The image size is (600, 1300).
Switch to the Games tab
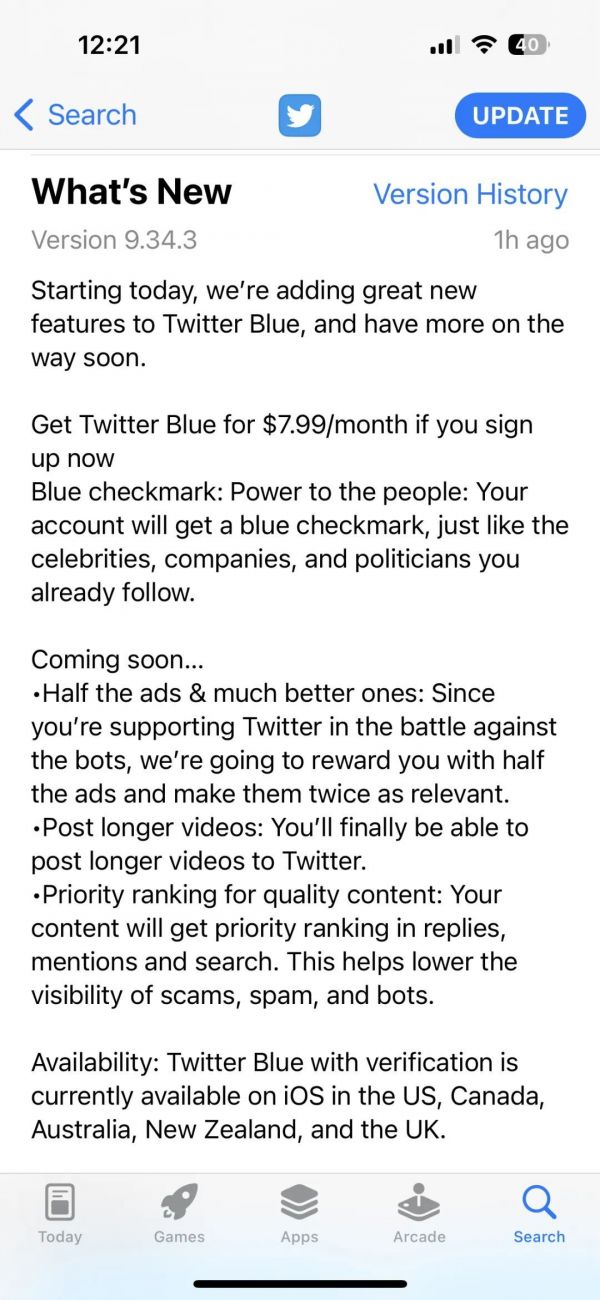pyautogui.click(x=179, y=1211)
